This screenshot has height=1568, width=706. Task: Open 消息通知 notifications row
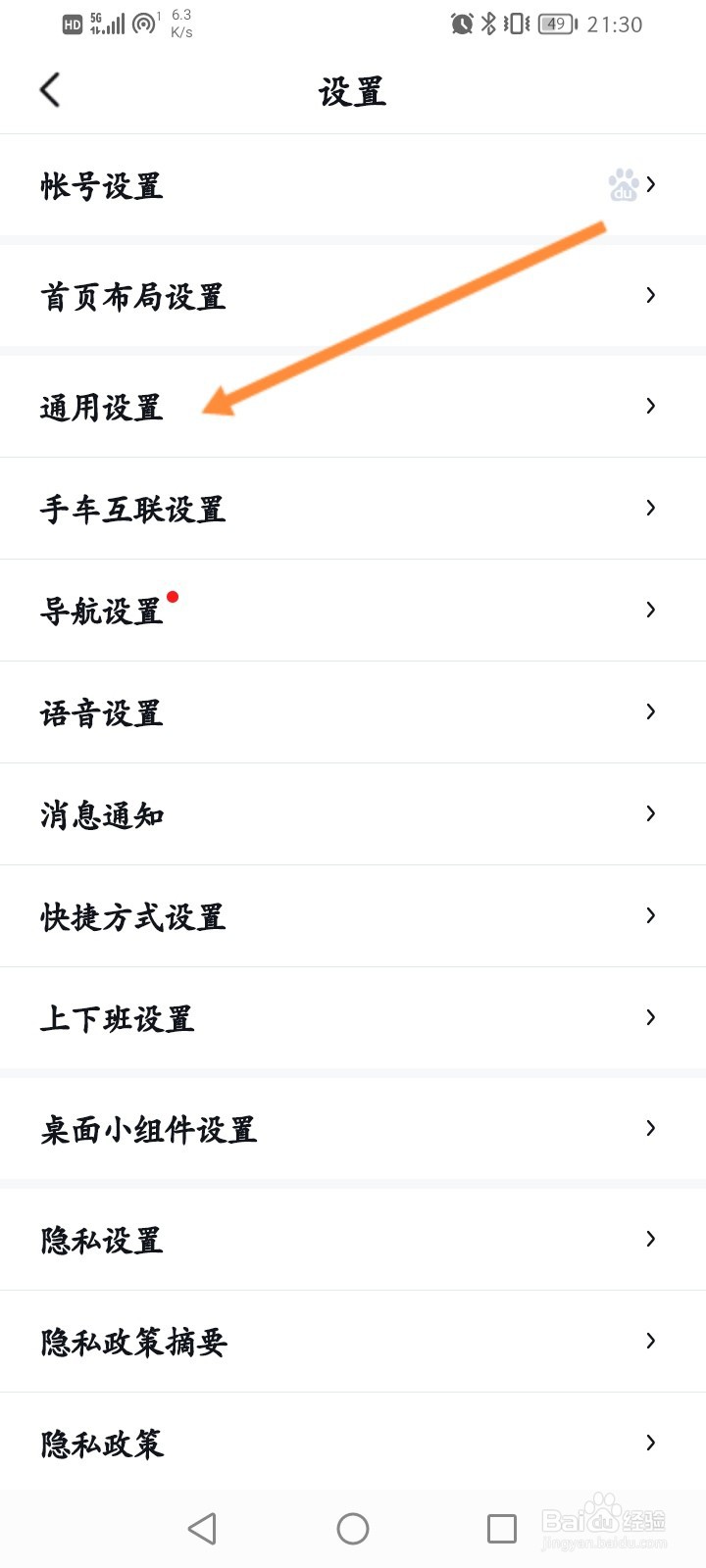(x=353, y=814)
